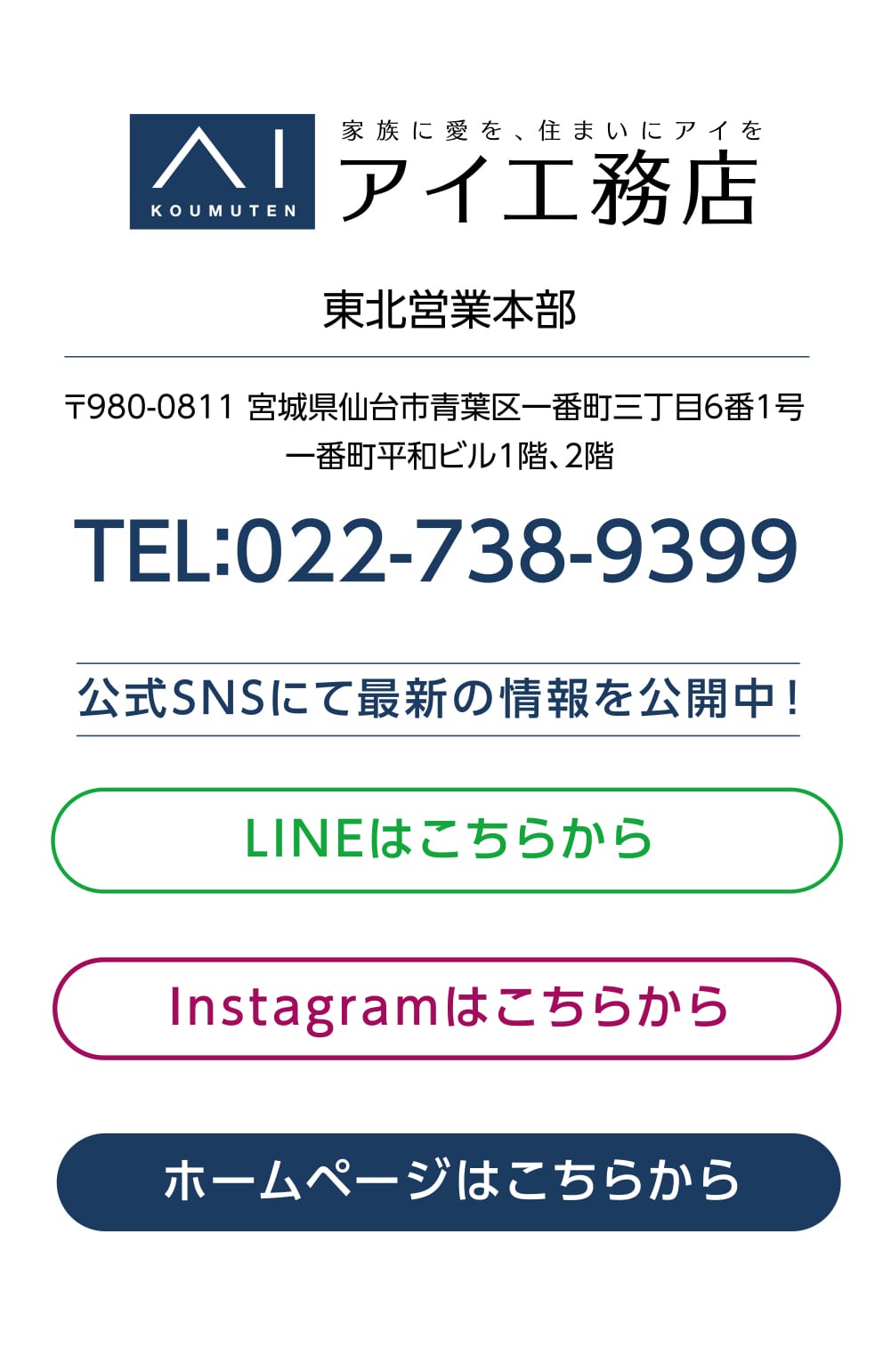The image size is (891, 1372).
Task: Click the KOUMUTEN lettering under the logo mark
Action: 223,209
